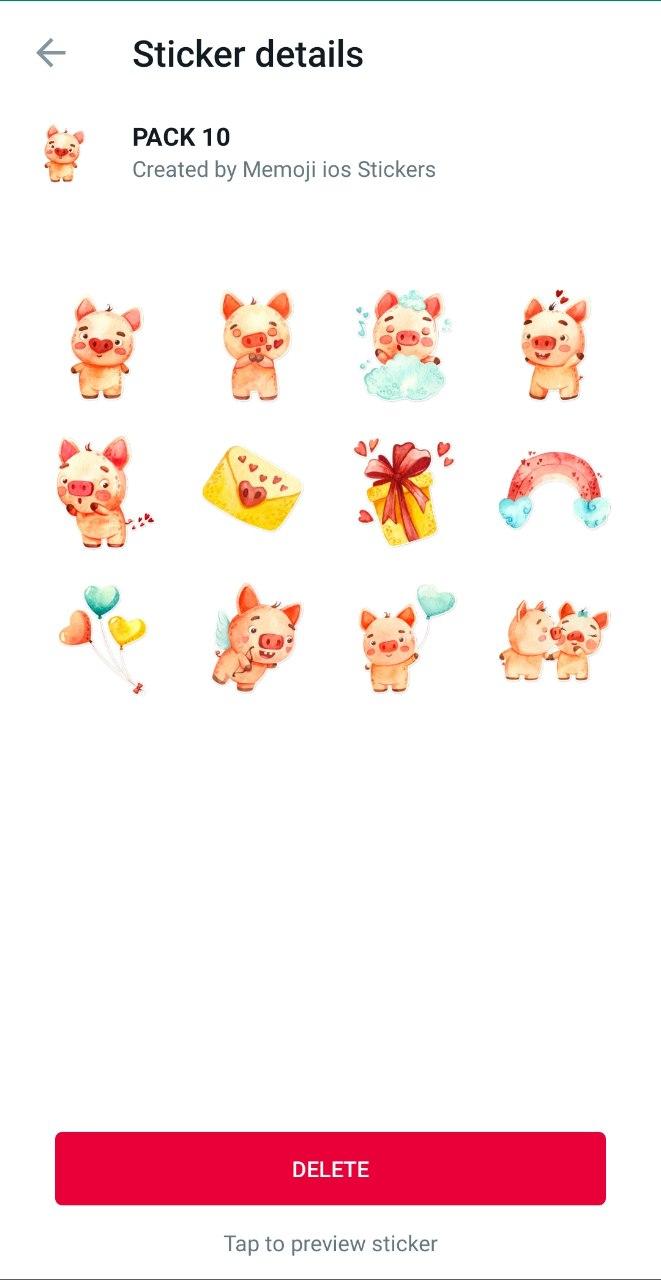Screen dimensions: 661x1280
Task: Preview the pig sitting on cloud sticker
Action: click(403, 346)
